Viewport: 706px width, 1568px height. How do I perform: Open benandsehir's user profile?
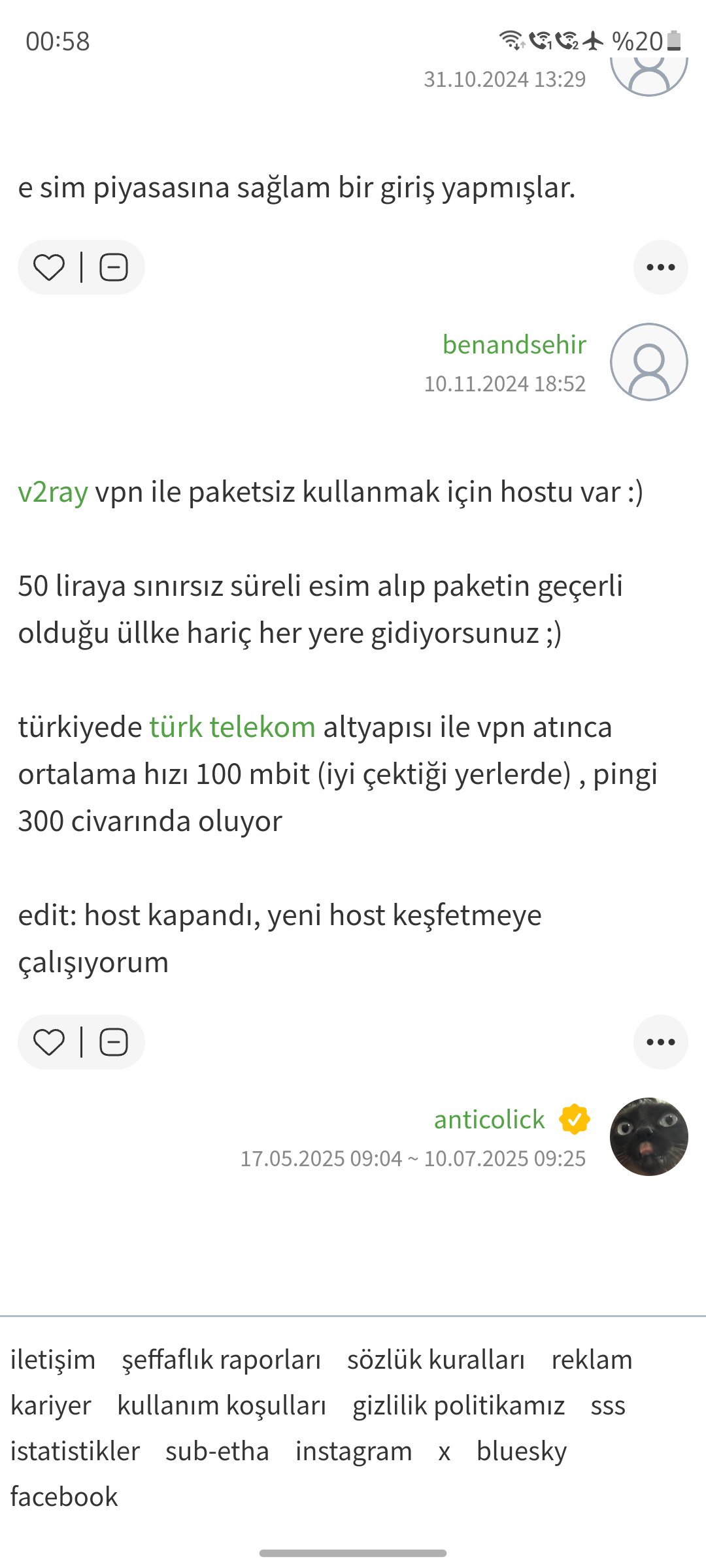point(514,345)
